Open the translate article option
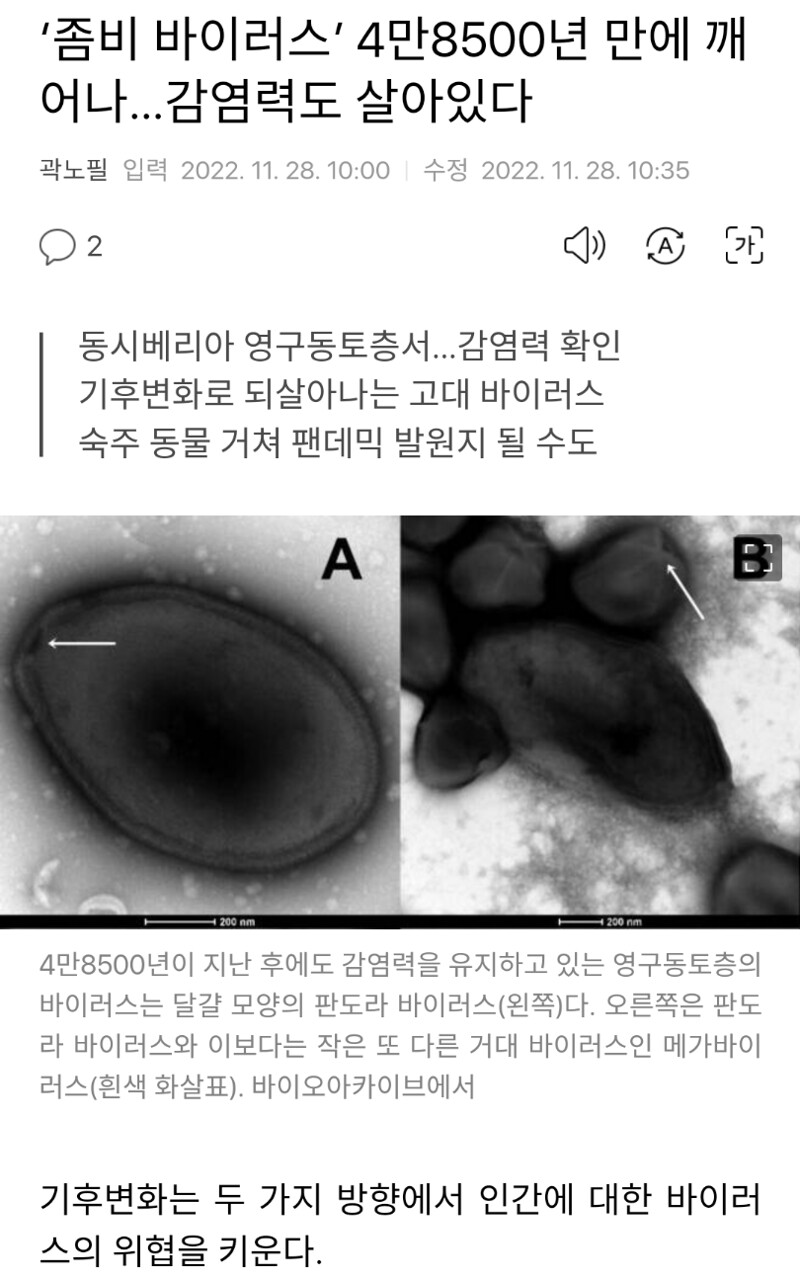This screenshot has width=800, height=1279. (x=665, y=245)
